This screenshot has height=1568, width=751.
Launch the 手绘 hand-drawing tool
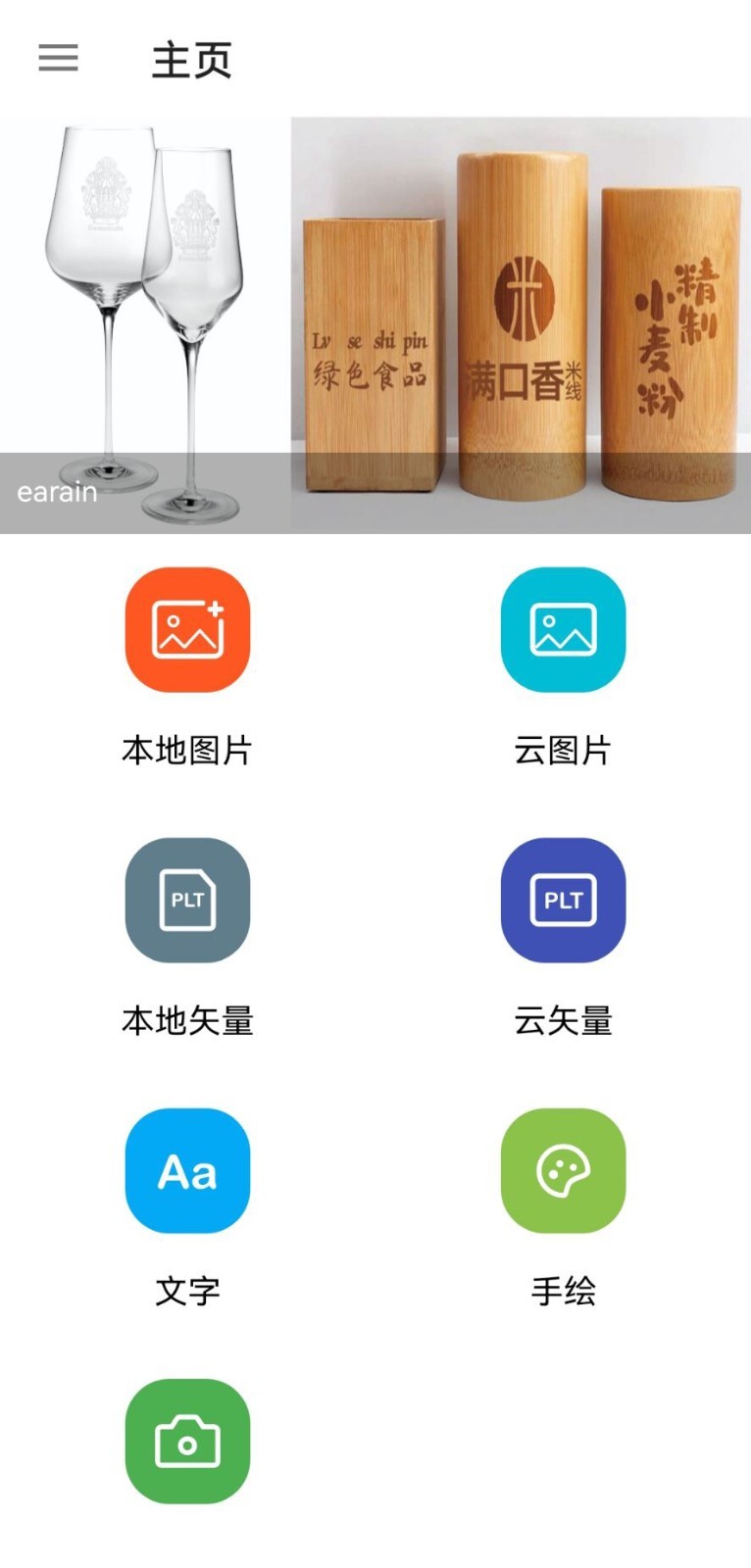563,1170
